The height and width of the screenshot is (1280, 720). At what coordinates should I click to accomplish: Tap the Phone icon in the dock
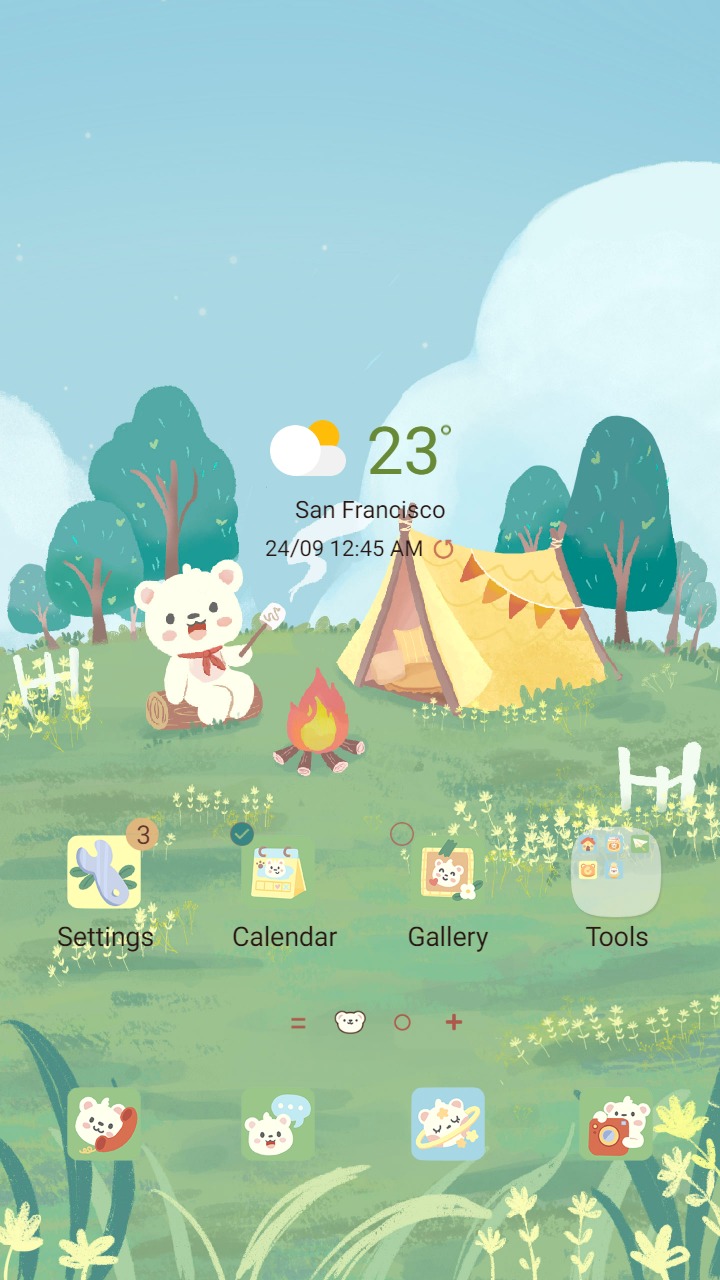pyautogui.click(x=104, y=1124)
